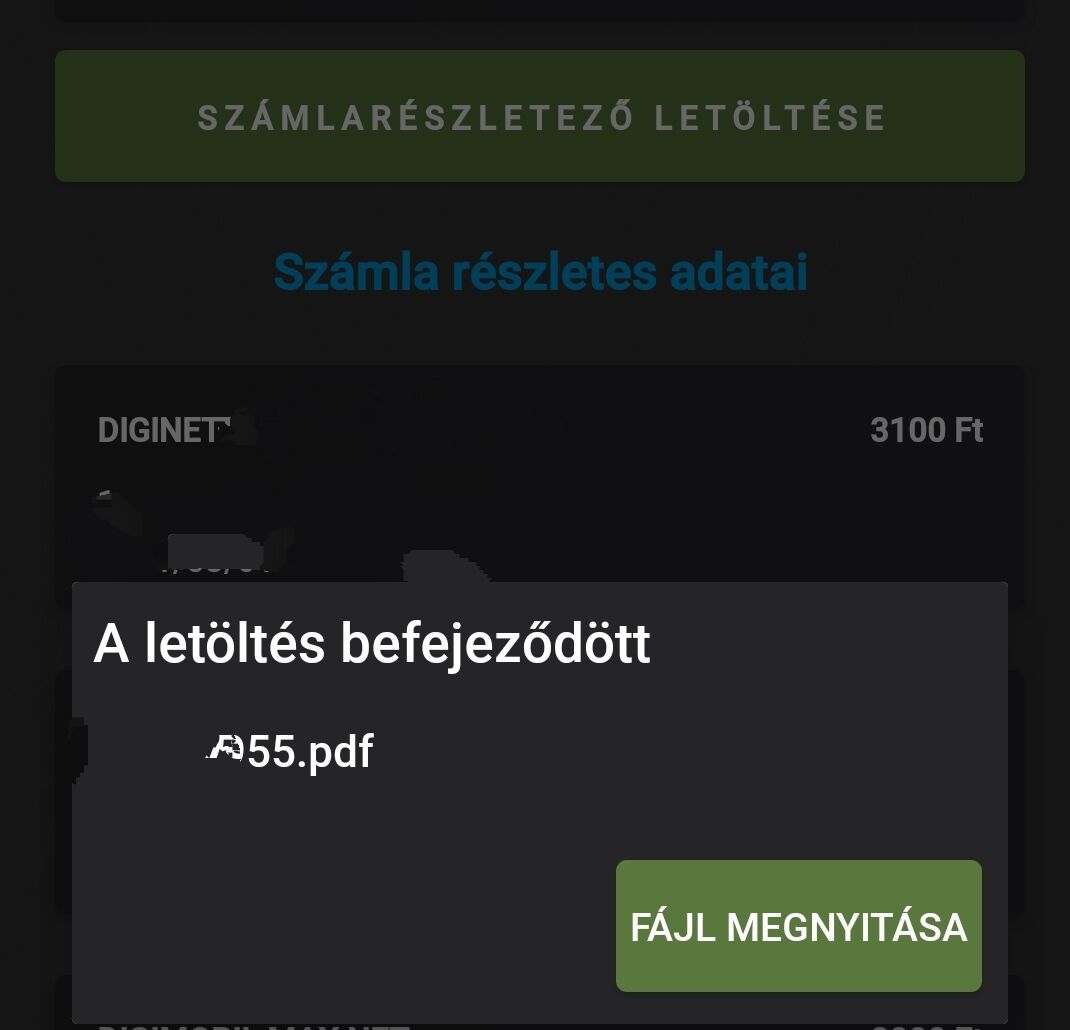
Task: Tap the Számlarészletező letöltése button
Action: coord(540,117)
